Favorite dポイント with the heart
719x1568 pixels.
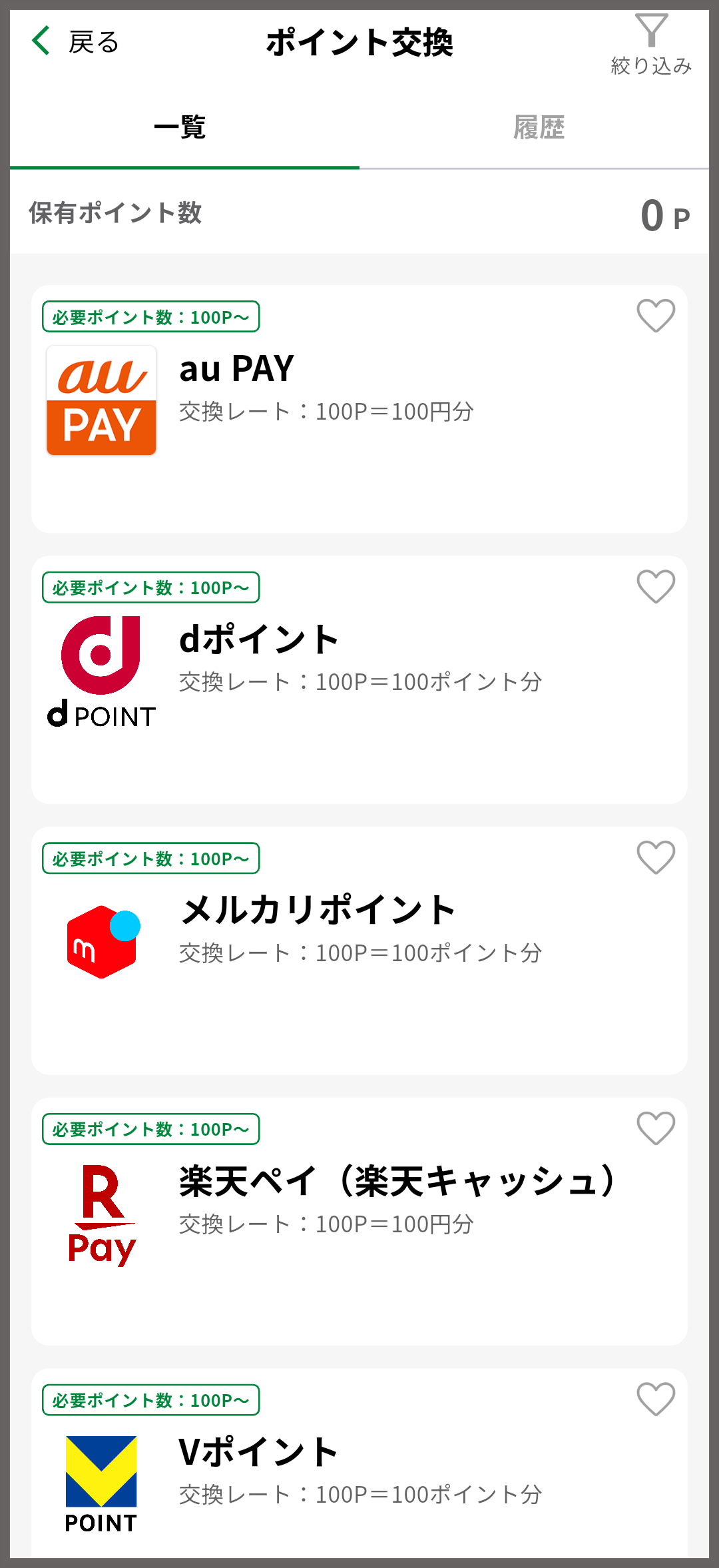click(x=656, y=587)
